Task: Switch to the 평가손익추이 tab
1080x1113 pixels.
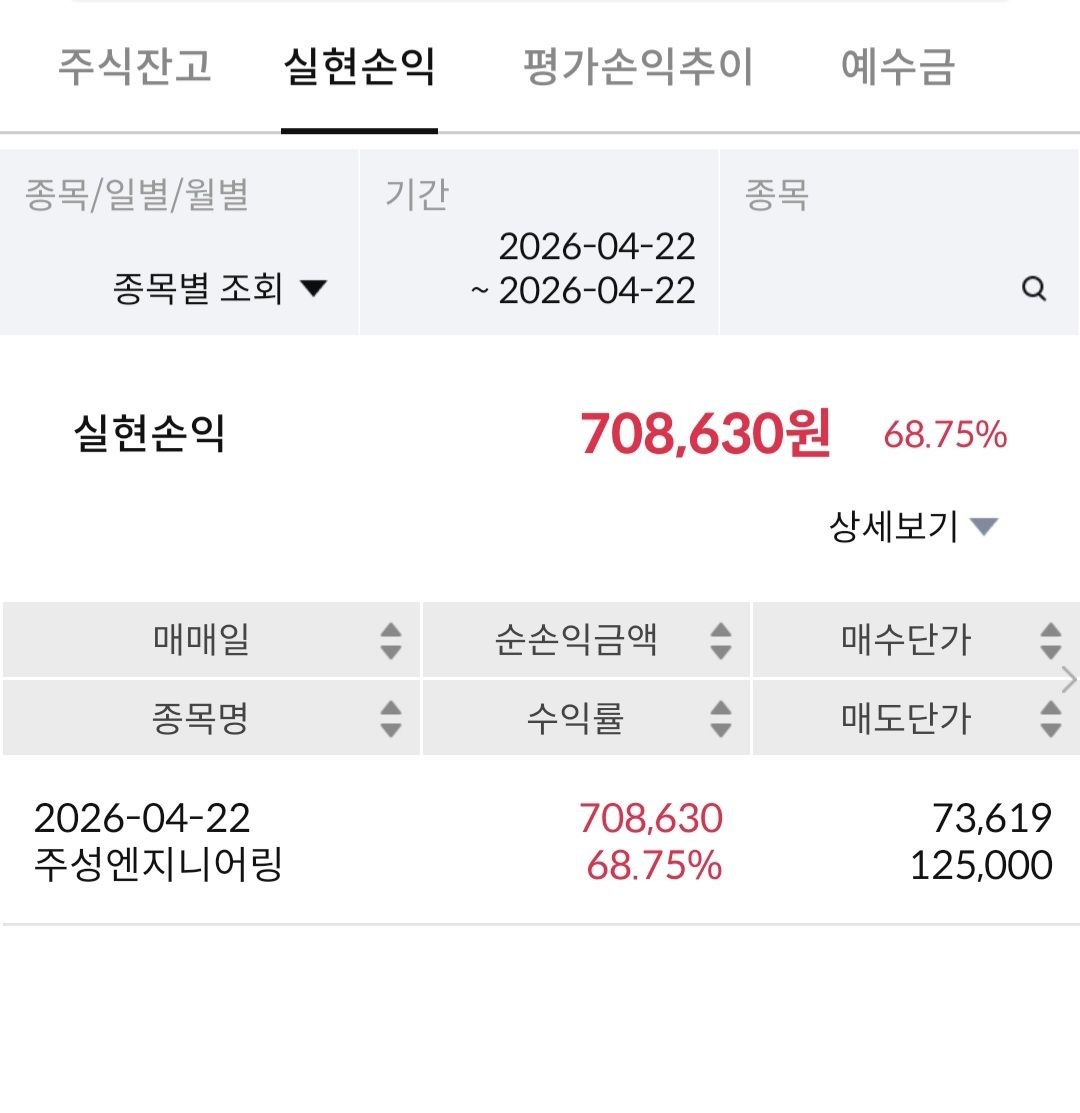Action: coord(638,68)
